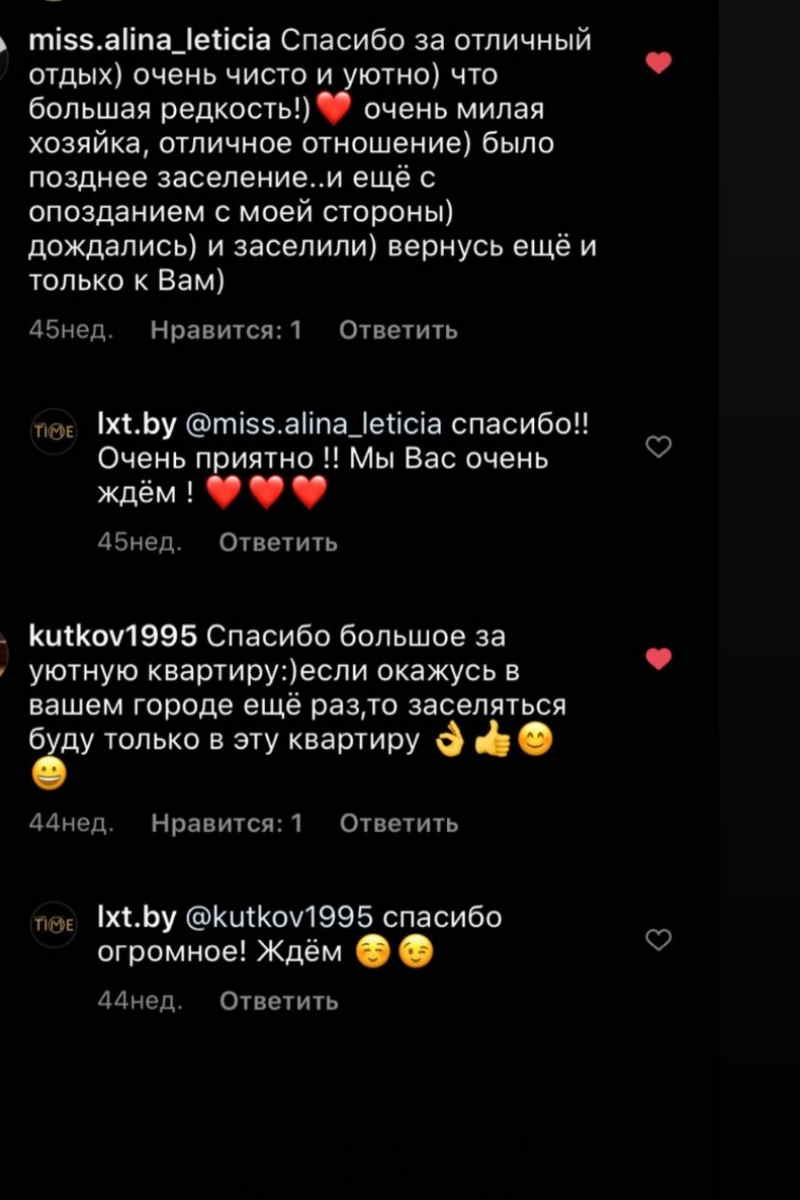Reply to miss.alina_leticia's comment

[398, 330]
